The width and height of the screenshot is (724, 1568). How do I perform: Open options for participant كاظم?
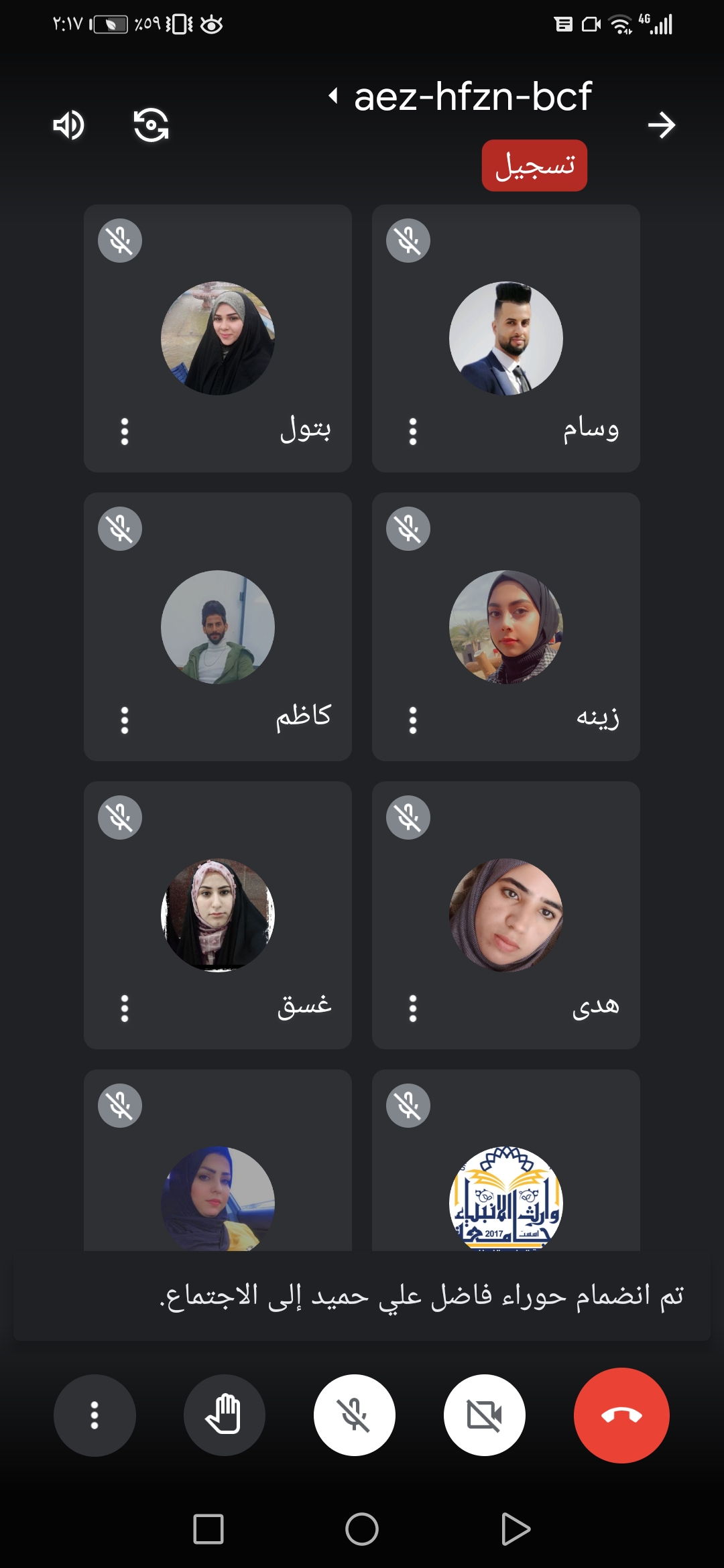[125, 720]
